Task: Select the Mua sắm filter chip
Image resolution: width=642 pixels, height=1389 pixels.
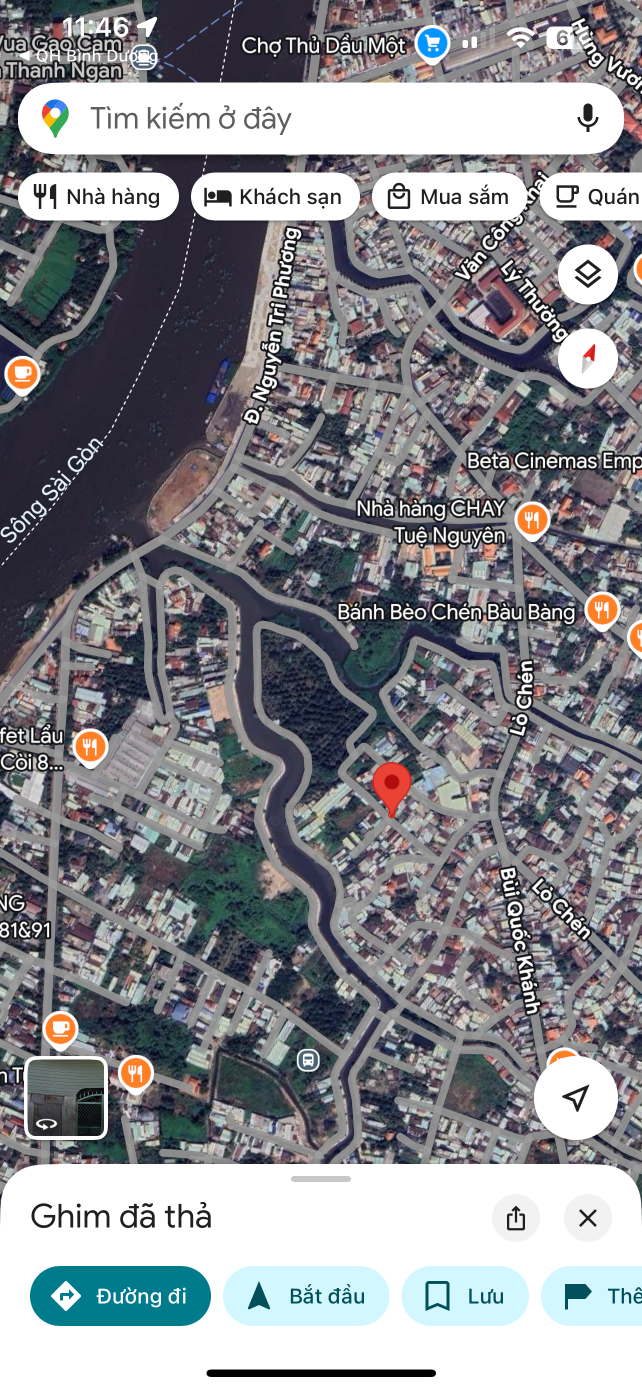Action: click(449, 197)
